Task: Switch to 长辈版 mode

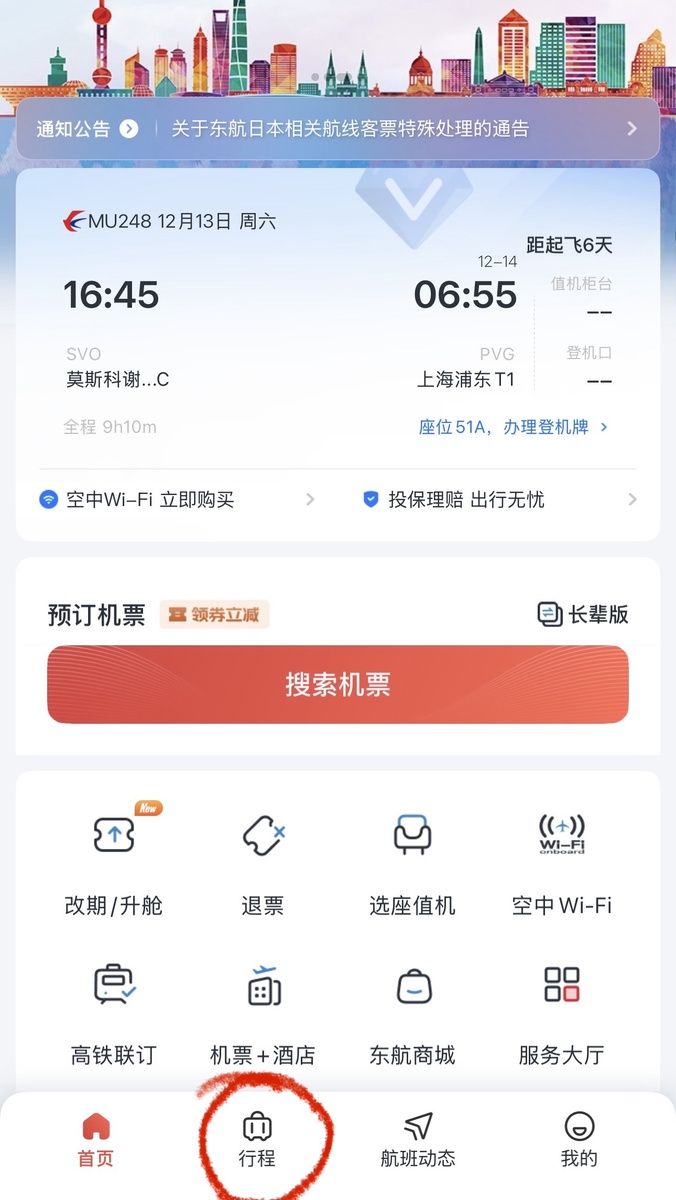Action: tap(583, 614)
